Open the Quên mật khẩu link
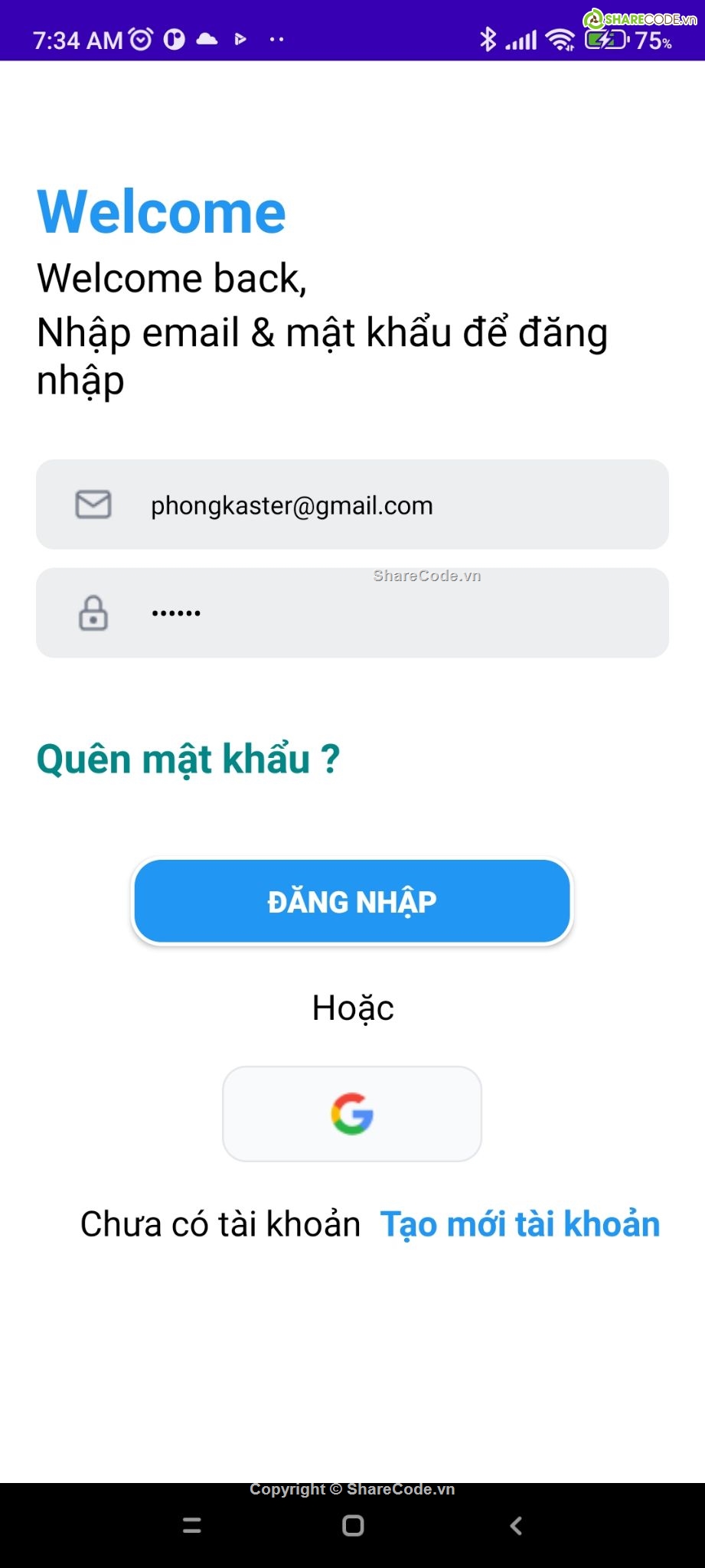 [x=188, y=759]
